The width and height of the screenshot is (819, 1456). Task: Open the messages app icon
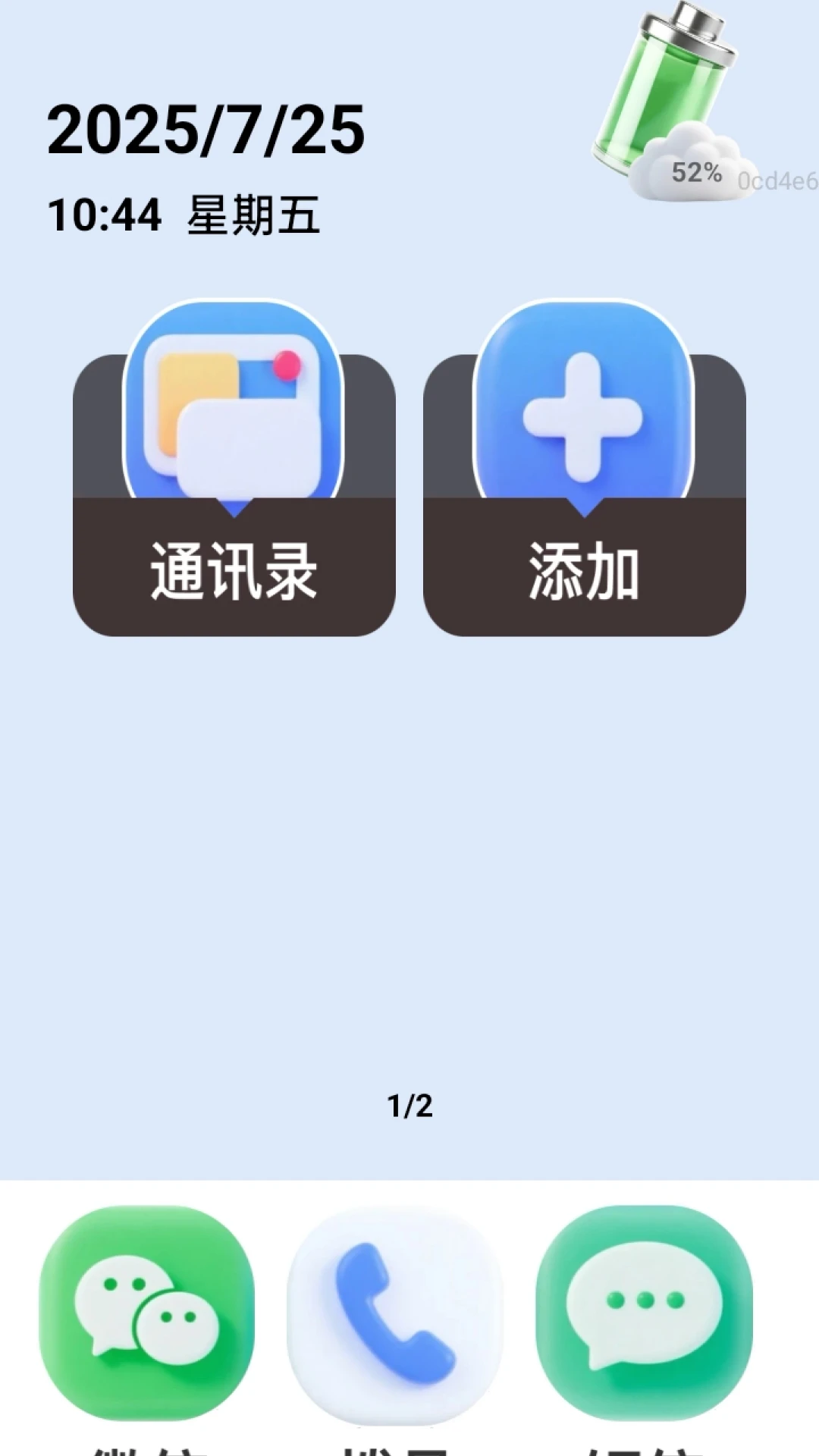[x=645, y=1313]
